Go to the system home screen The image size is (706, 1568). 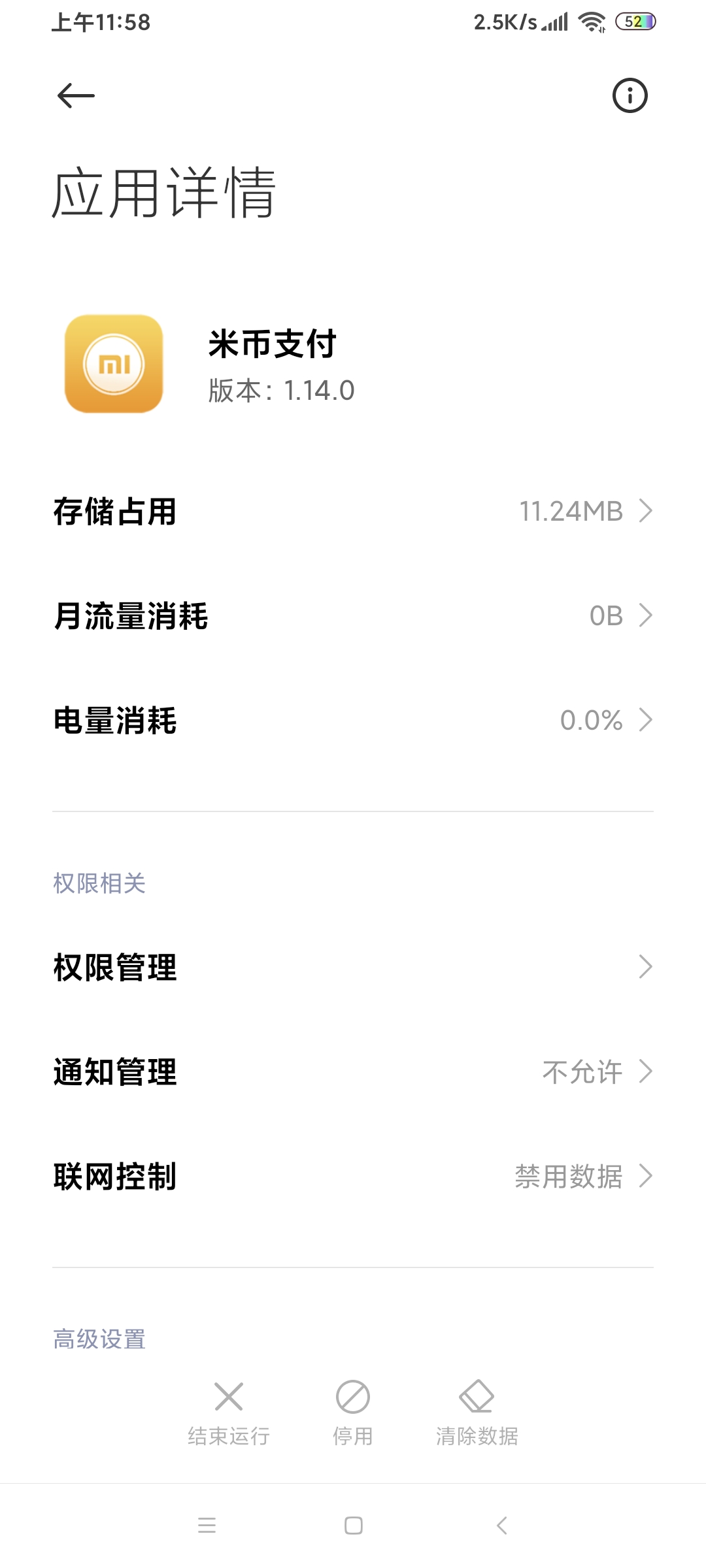point(353,1526)
